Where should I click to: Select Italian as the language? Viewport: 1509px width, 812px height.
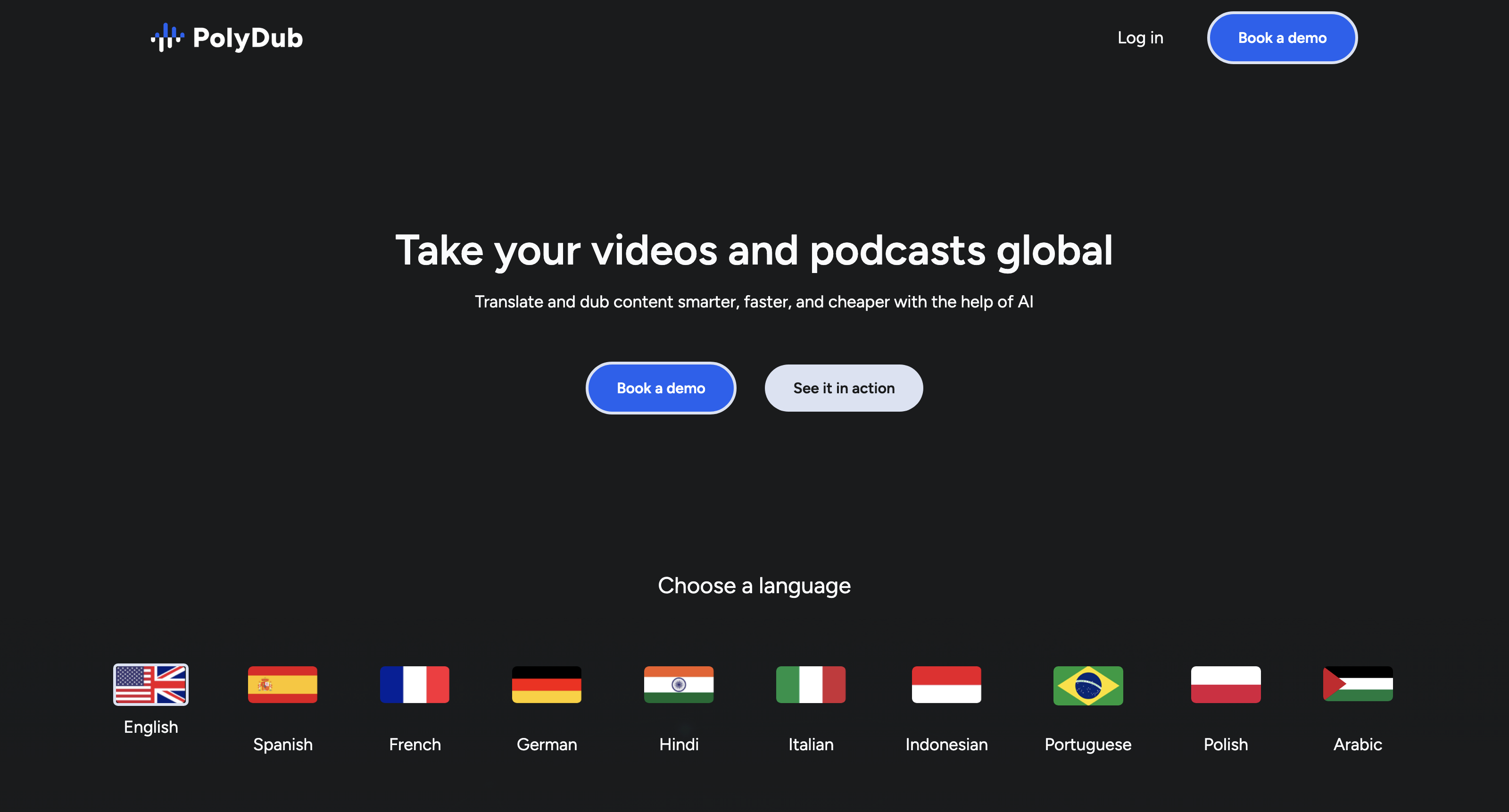point(811,684)
